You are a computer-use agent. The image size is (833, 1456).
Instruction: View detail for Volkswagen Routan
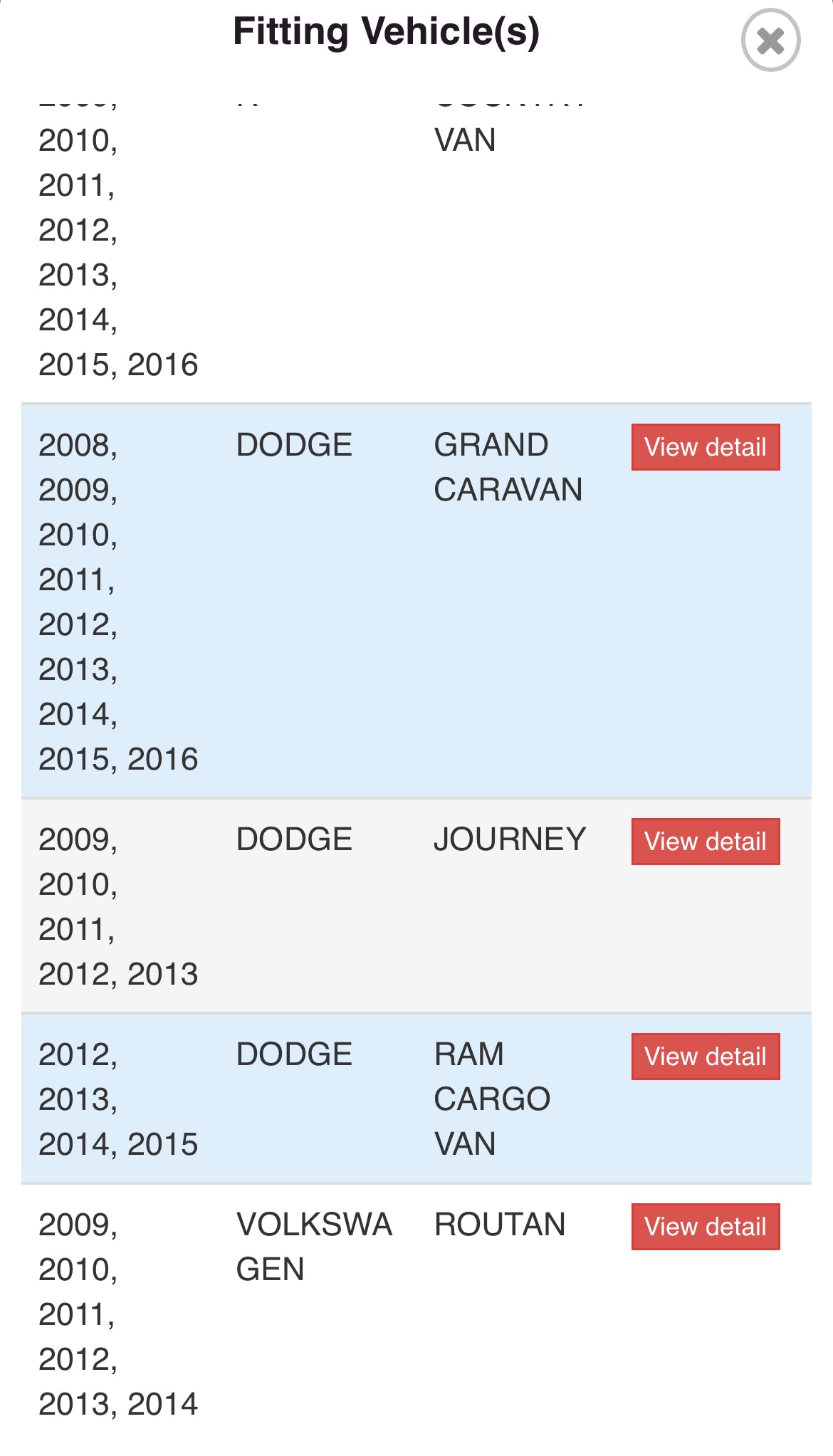coord(705,1227)
